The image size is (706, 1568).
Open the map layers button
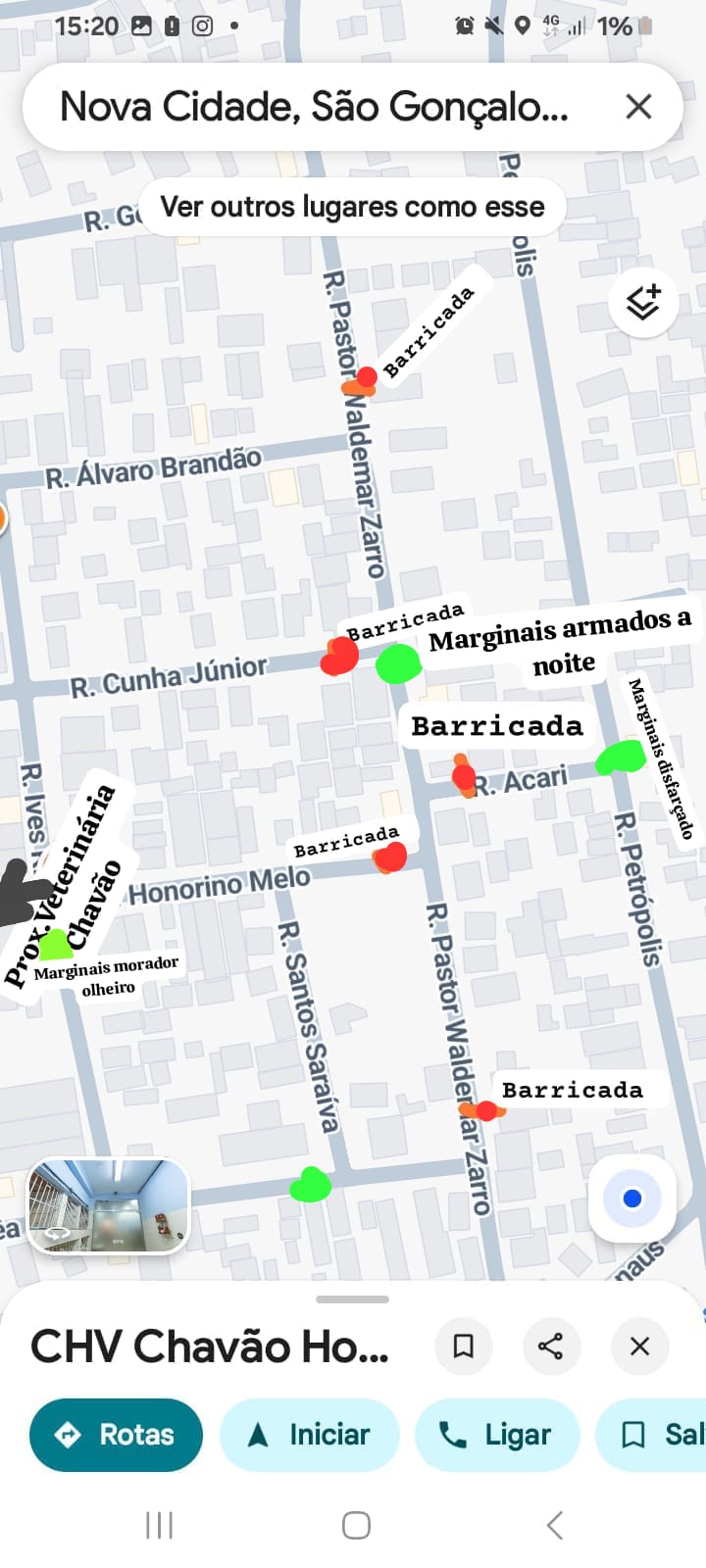tap(643, 303)
